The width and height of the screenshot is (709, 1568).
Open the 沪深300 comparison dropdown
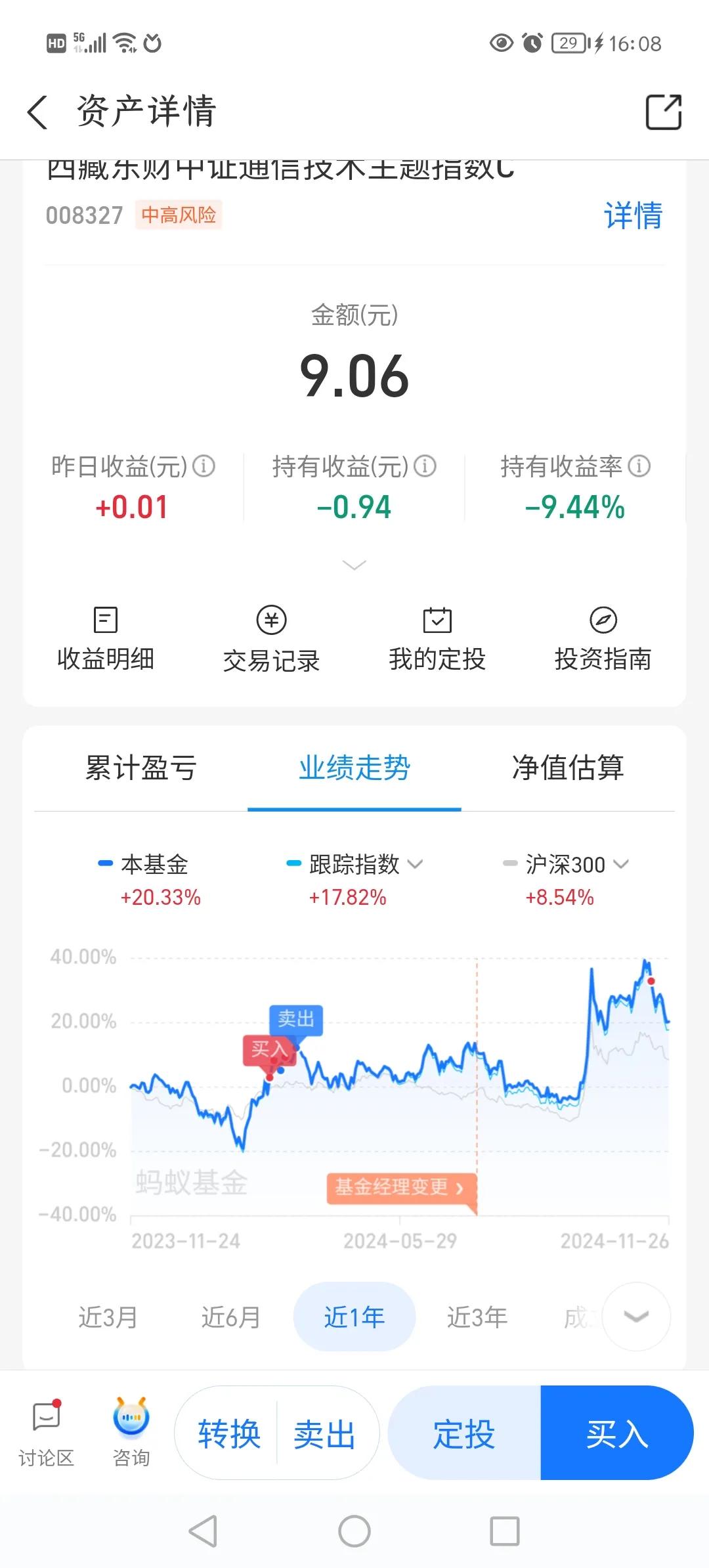(x=565, y=864)
